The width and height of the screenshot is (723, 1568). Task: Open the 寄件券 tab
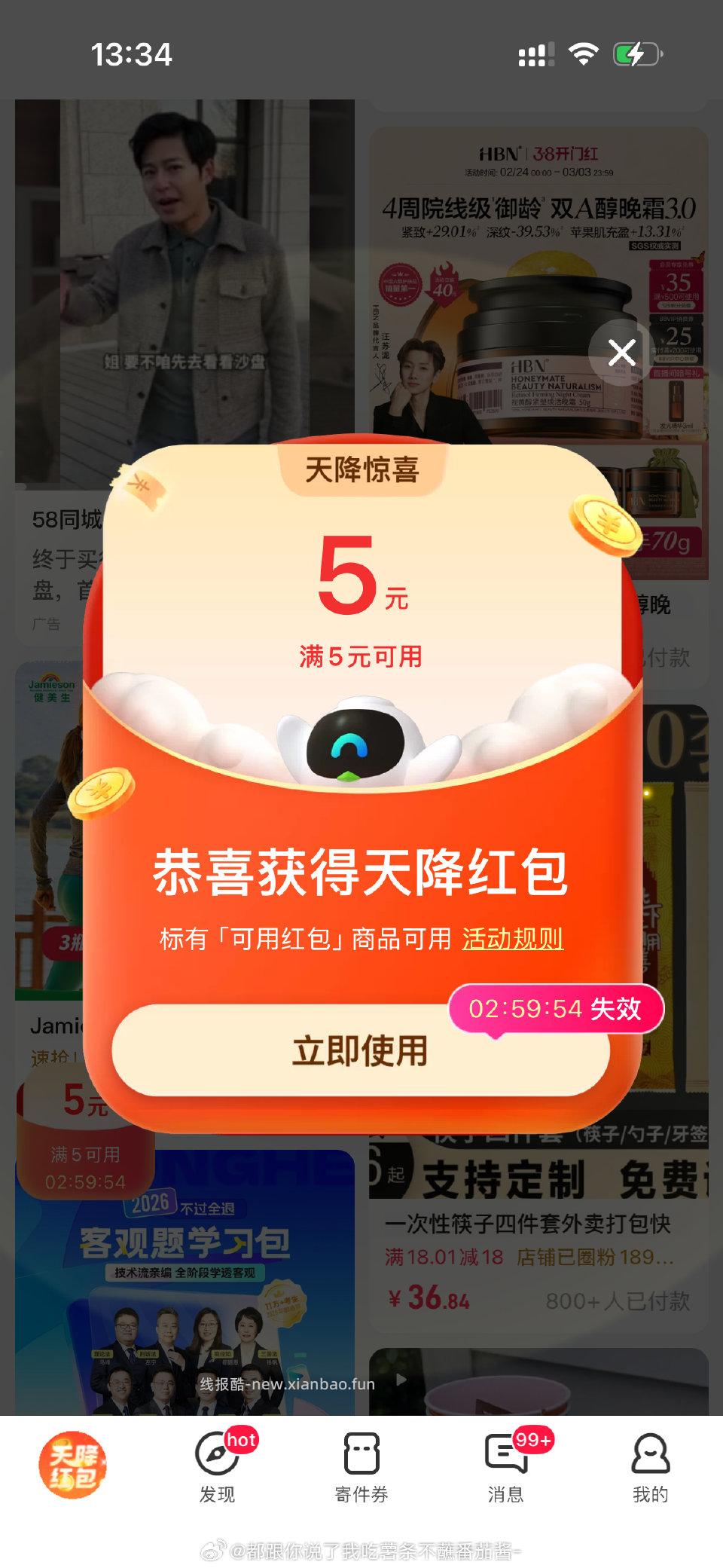[361, 1467]
